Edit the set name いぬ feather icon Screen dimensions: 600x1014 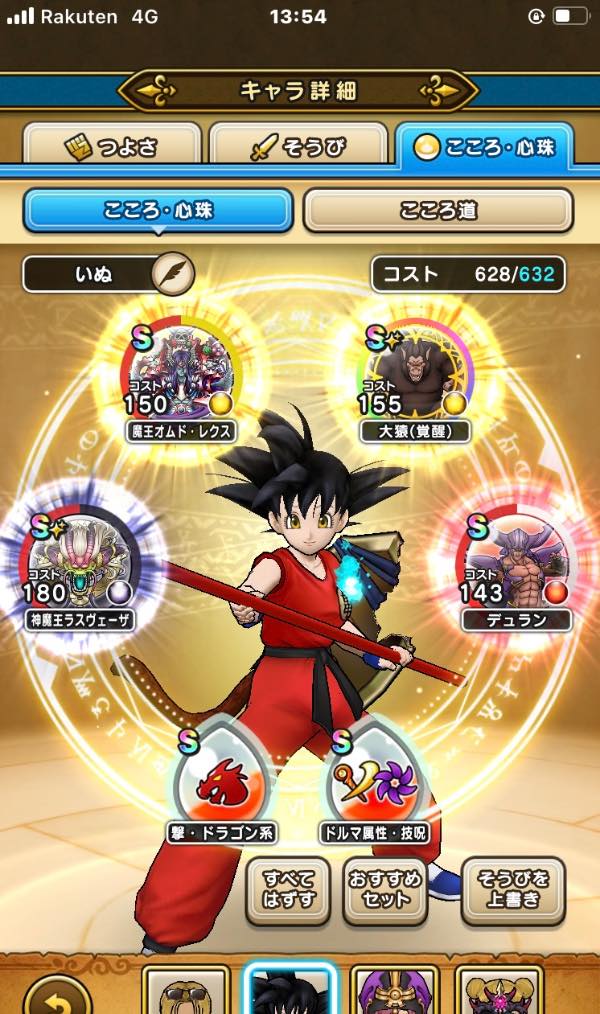tap(173, 274)
